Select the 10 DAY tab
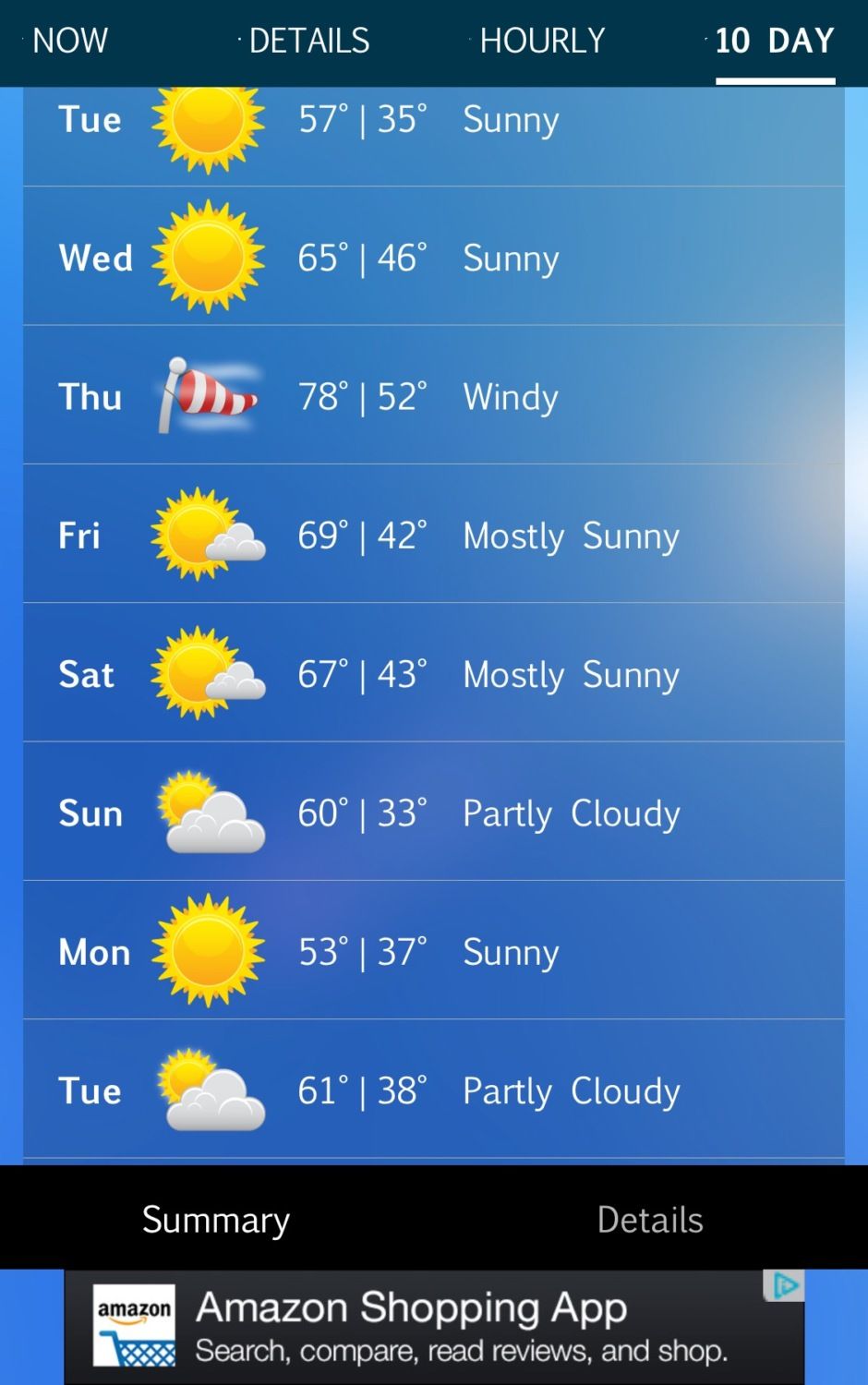The width and height of the screenshot is (868, 1385). coord(775,41)
